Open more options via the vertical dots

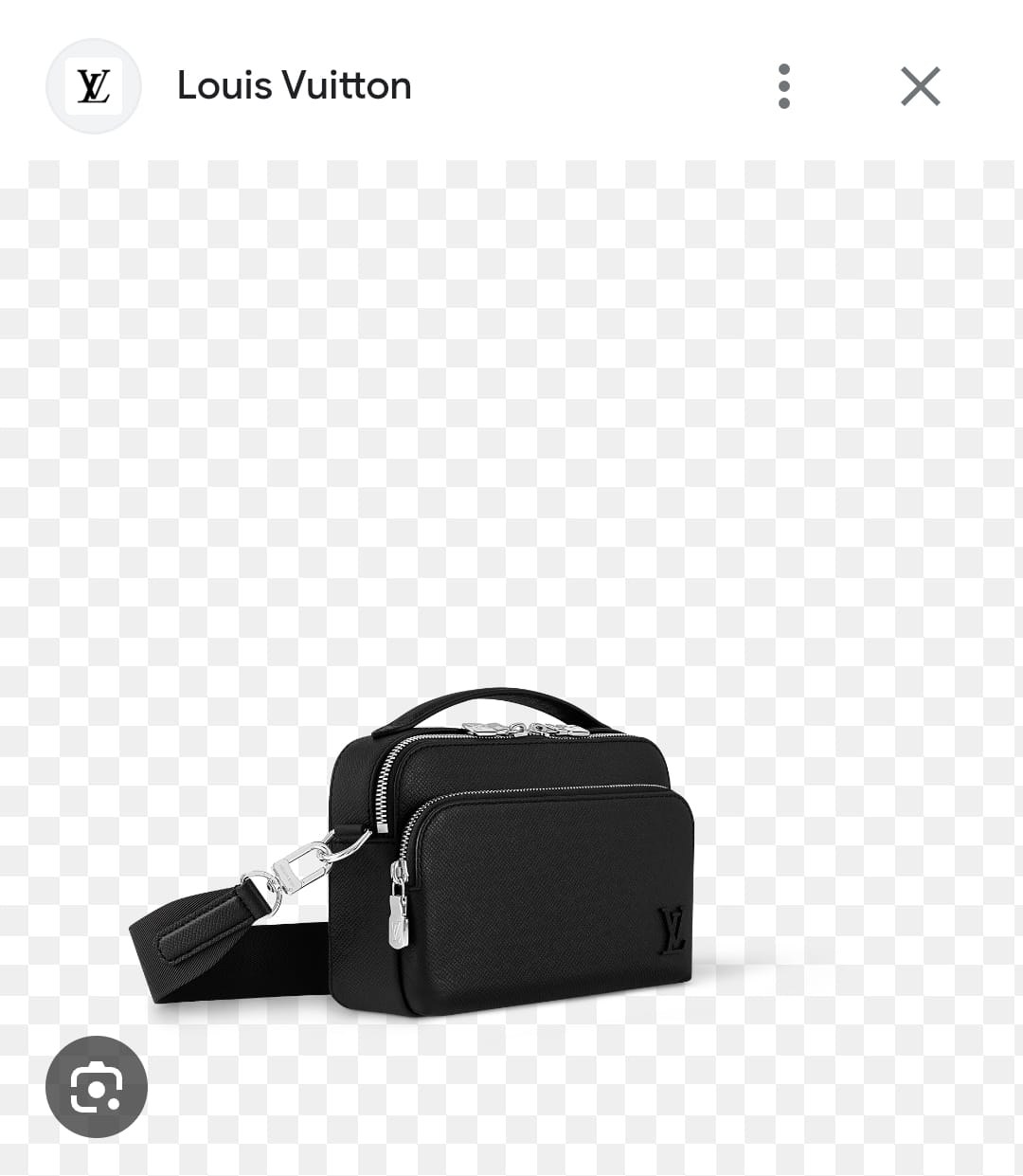[x=783, y=85]
